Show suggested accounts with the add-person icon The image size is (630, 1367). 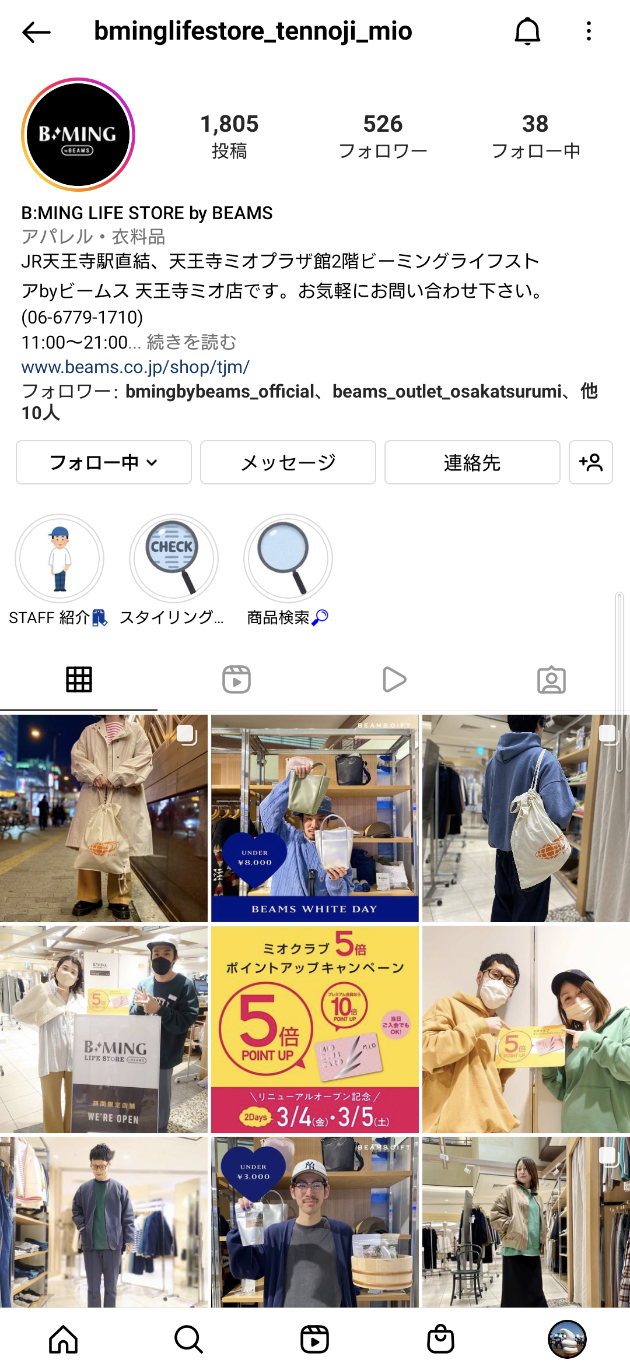pyautogui.click(x=591, y=462)
